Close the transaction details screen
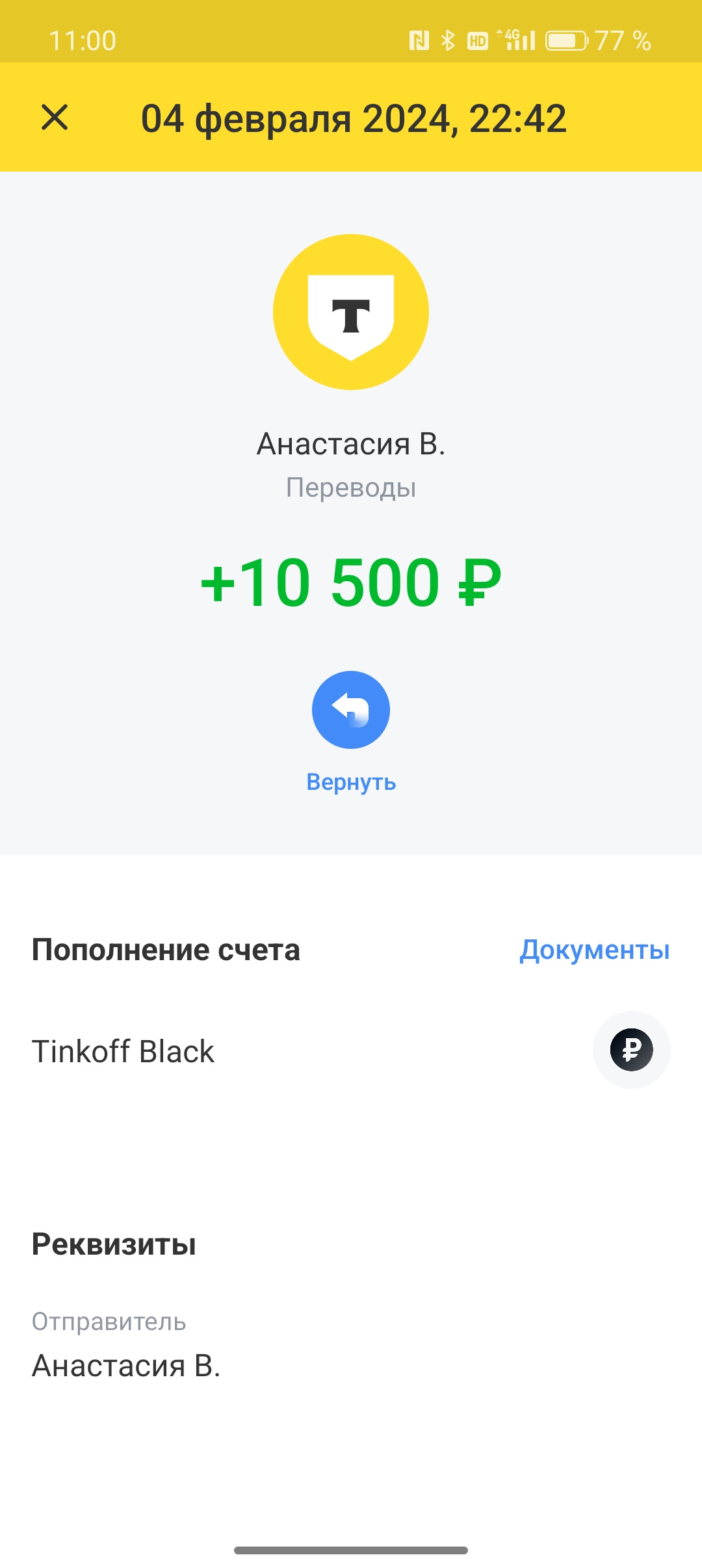This screenshot has width=702, height=1568. pos(55,118)
